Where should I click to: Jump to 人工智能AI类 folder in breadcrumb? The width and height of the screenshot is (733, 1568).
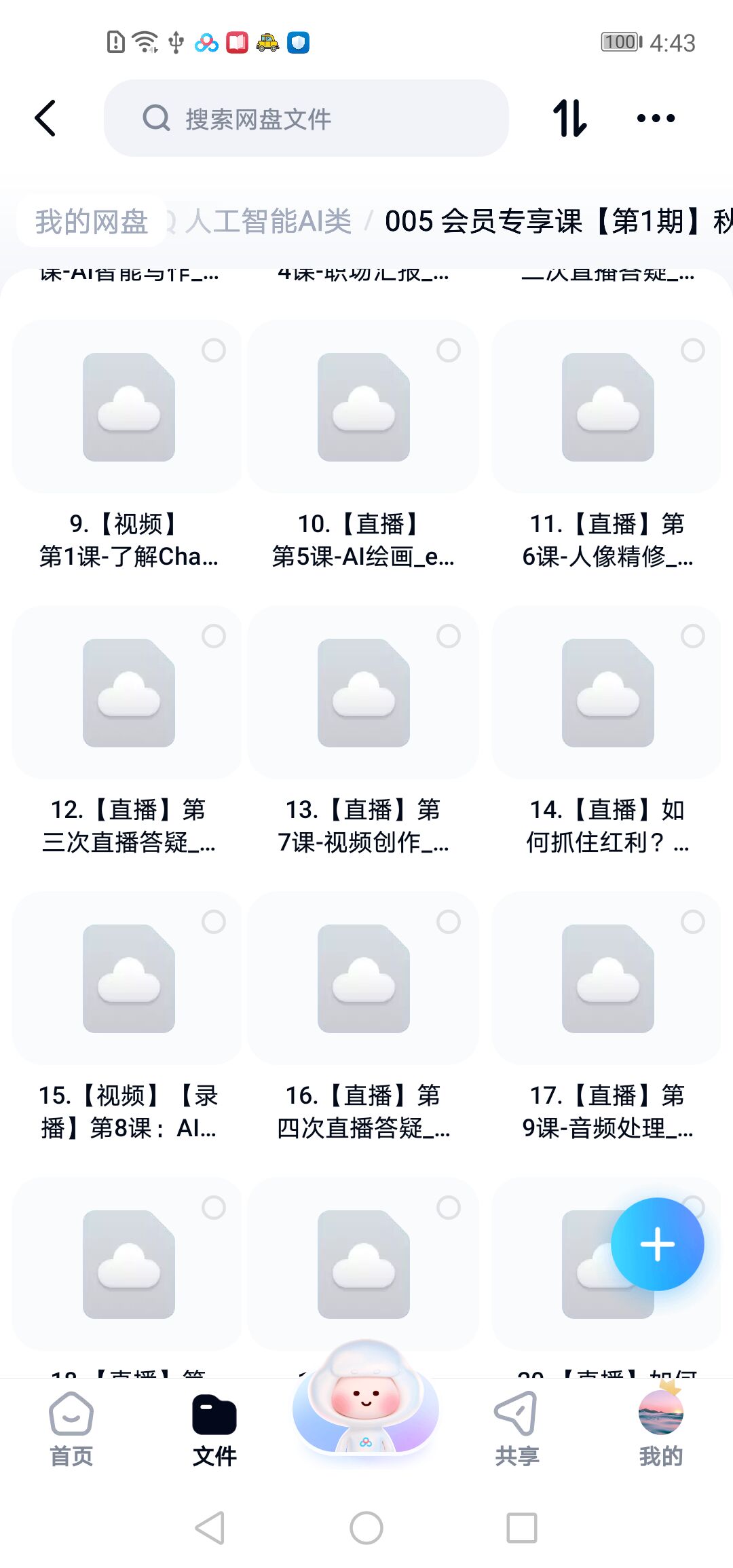(268, 221)
